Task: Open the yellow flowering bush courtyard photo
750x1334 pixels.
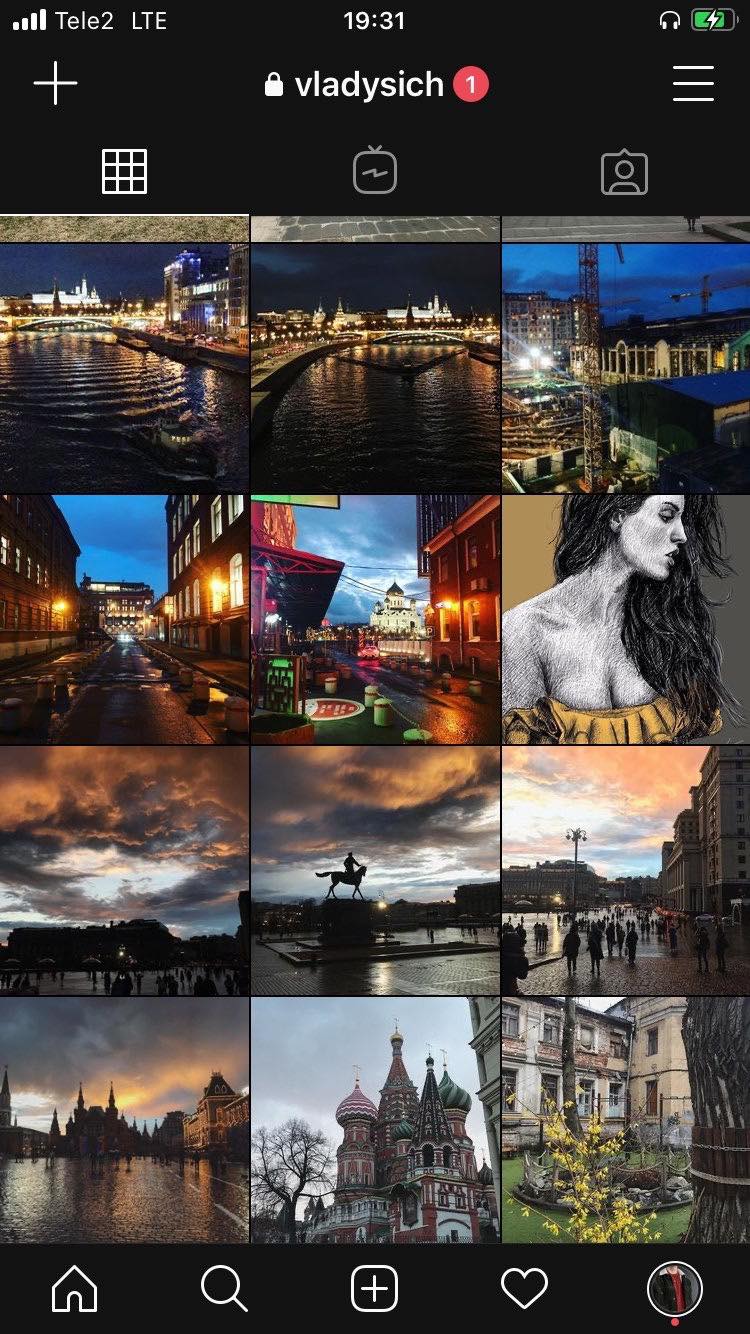Action: coord(626,1120)
